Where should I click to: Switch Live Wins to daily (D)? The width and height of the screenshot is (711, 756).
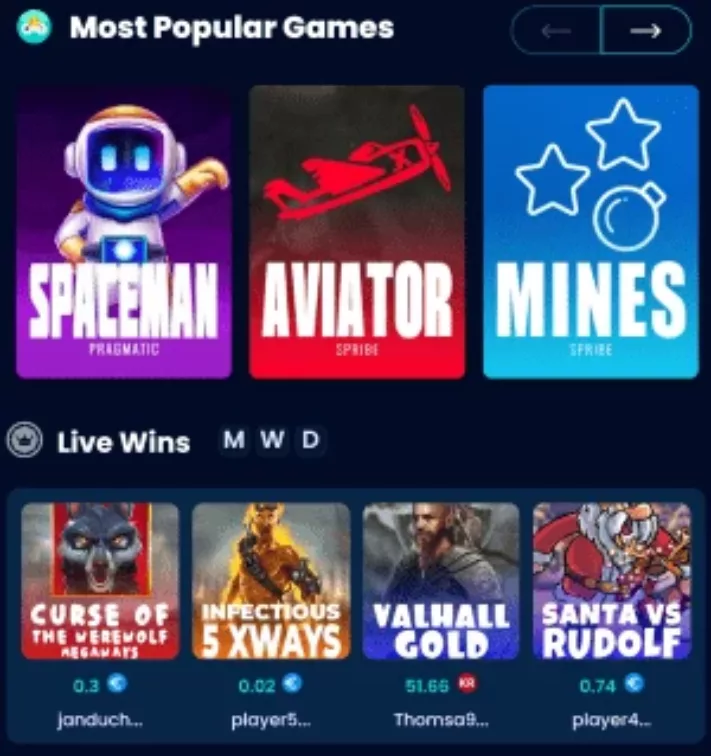coord(310,441)
